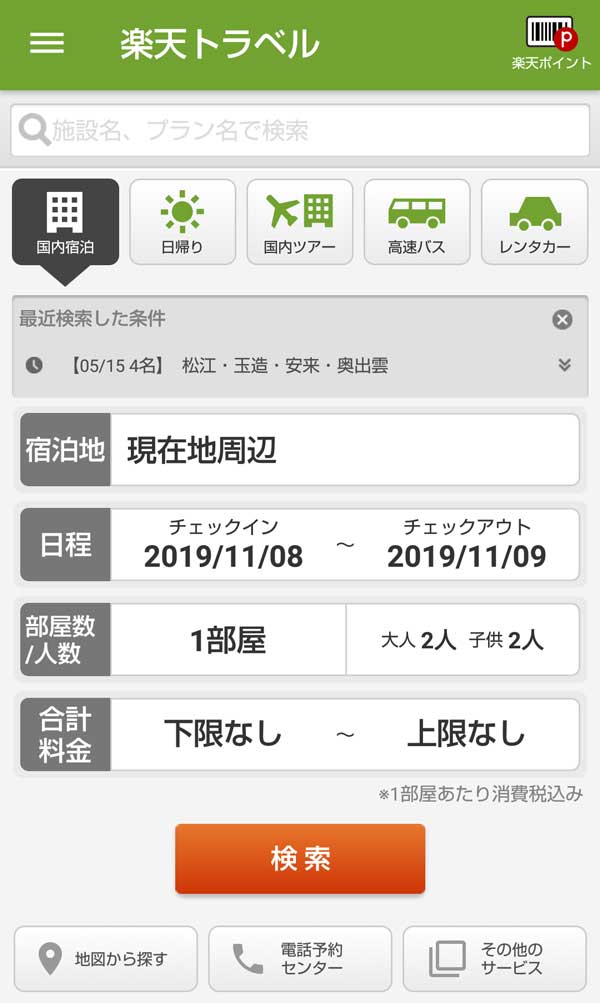The image size is (600, 1003).
Task: Pick the チェックアウト date 2019/11/09
Action: click(x=466, y=545)
